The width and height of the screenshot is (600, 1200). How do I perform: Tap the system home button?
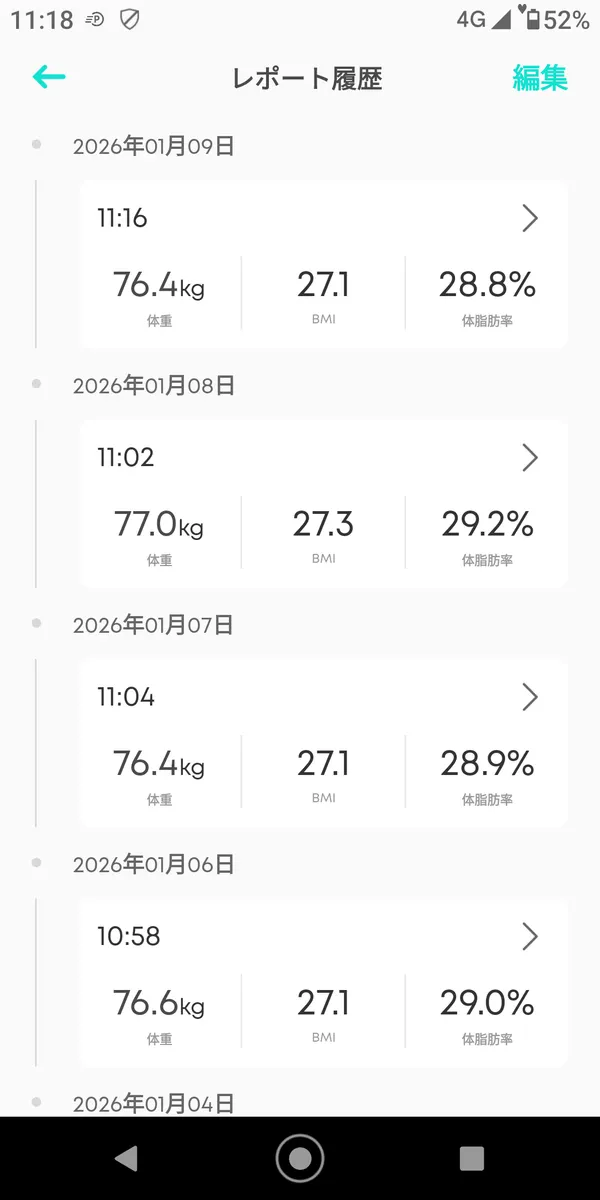(x=300, y=1158)
